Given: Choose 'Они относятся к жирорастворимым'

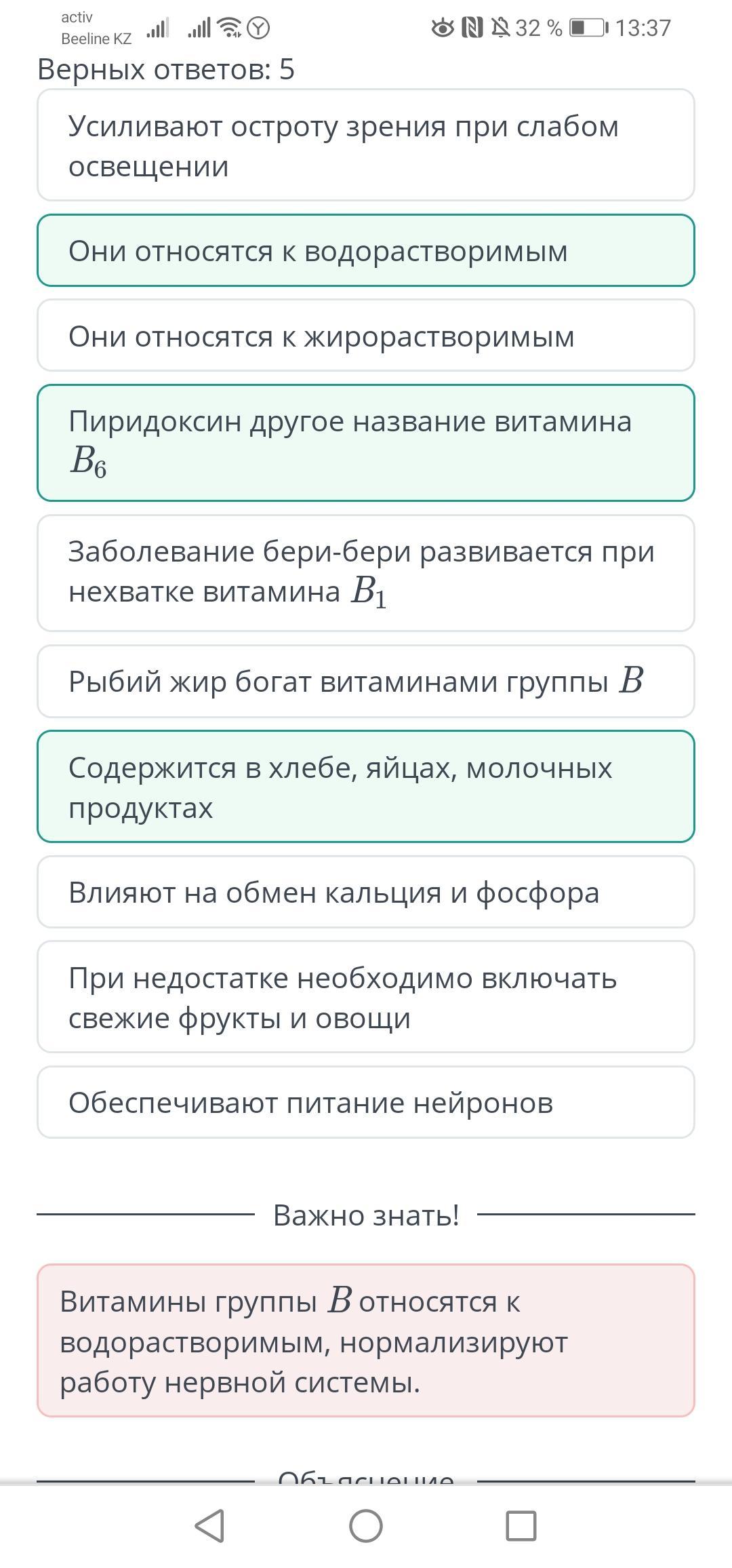Looking at the screenshot, I should pos(366,335).
